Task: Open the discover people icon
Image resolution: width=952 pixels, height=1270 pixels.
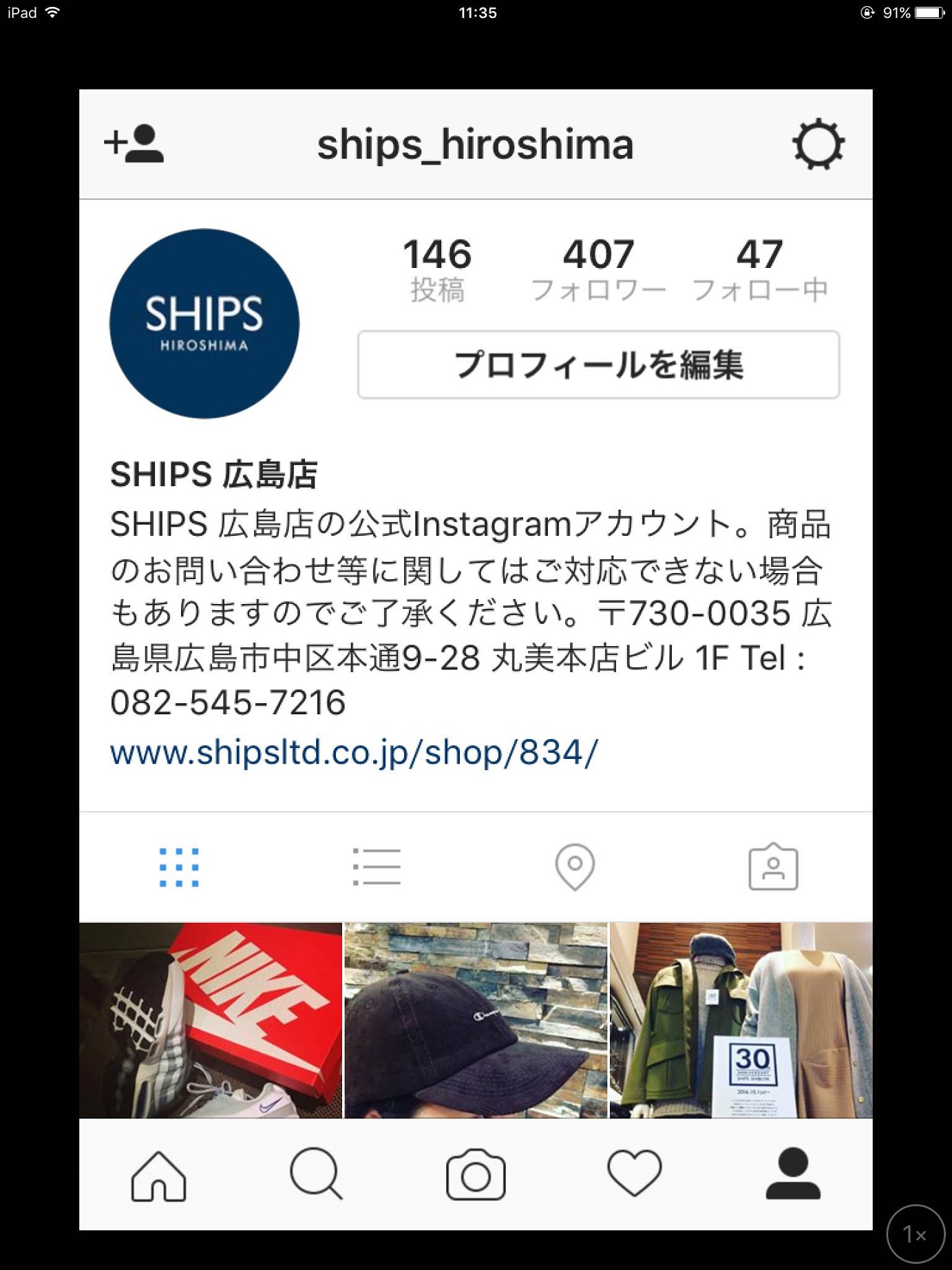Action: 134,144
